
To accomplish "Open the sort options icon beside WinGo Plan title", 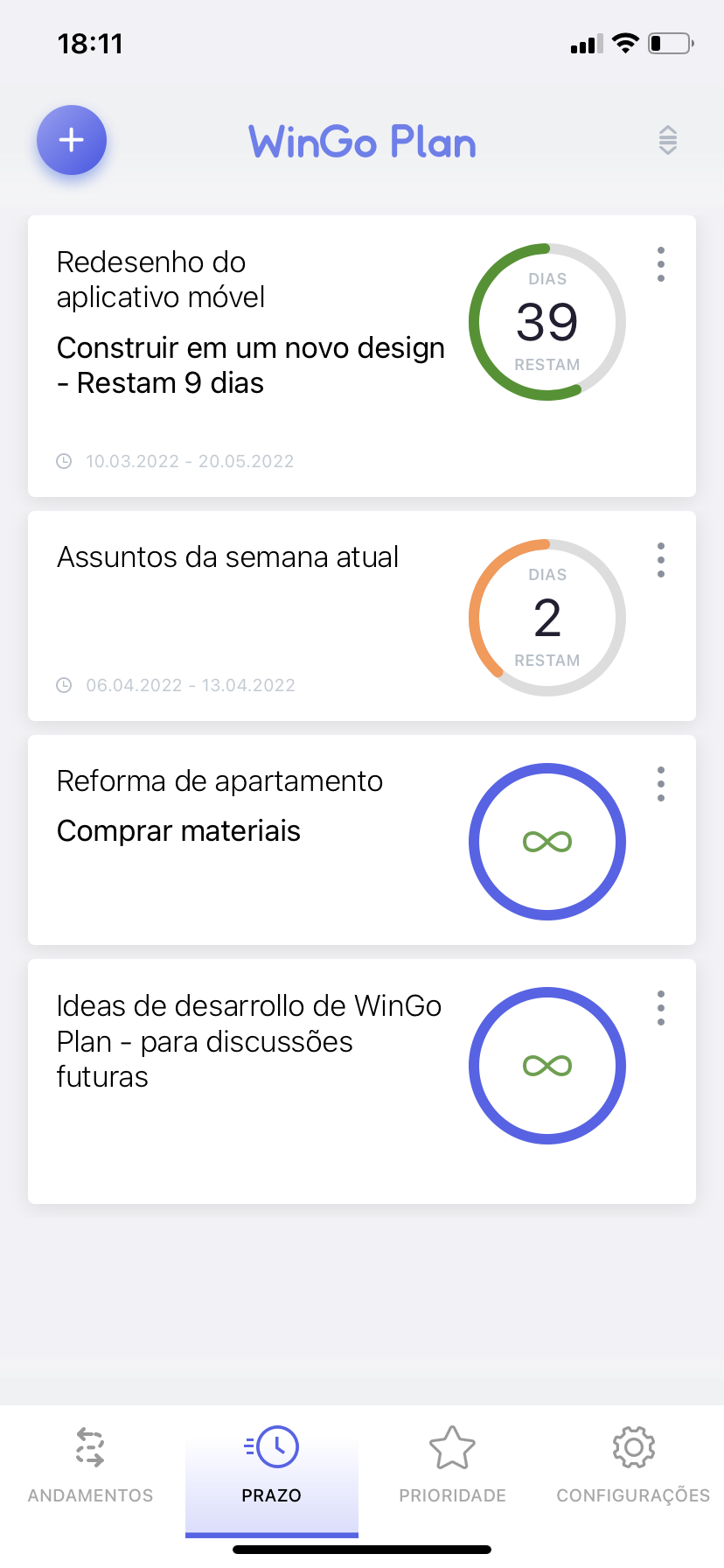I will click(667, 140).
